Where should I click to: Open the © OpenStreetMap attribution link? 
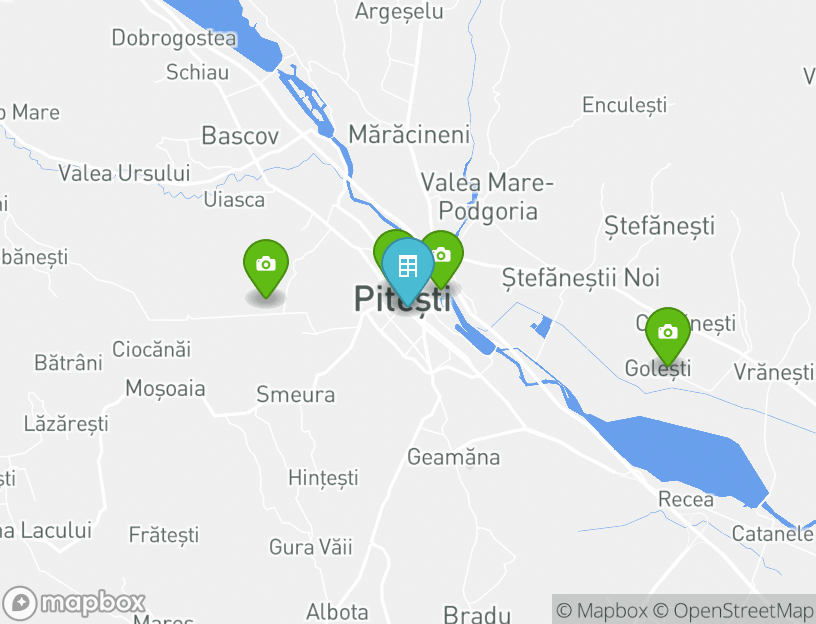(x=733, y=610)
